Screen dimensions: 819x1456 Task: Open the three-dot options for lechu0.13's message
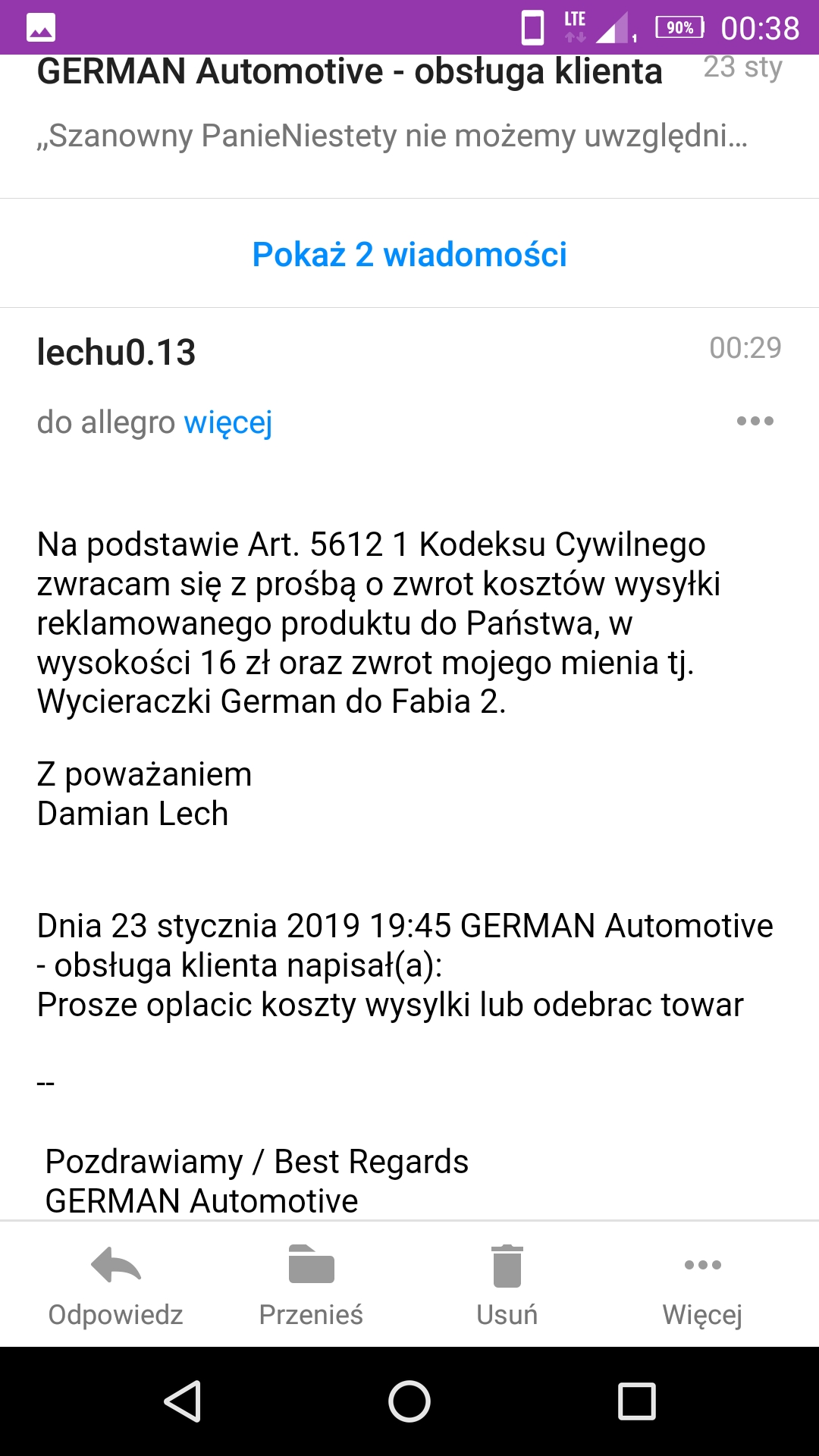click(755, 422)
